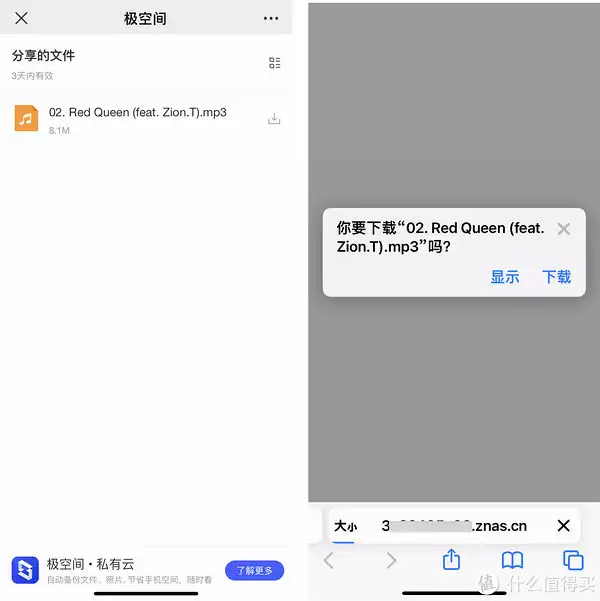Image resolution: width=600 pixels, height=601 pixels.
Task: Switch the shared files view layout
Action: pyautogui.click(x=274, y=63)
